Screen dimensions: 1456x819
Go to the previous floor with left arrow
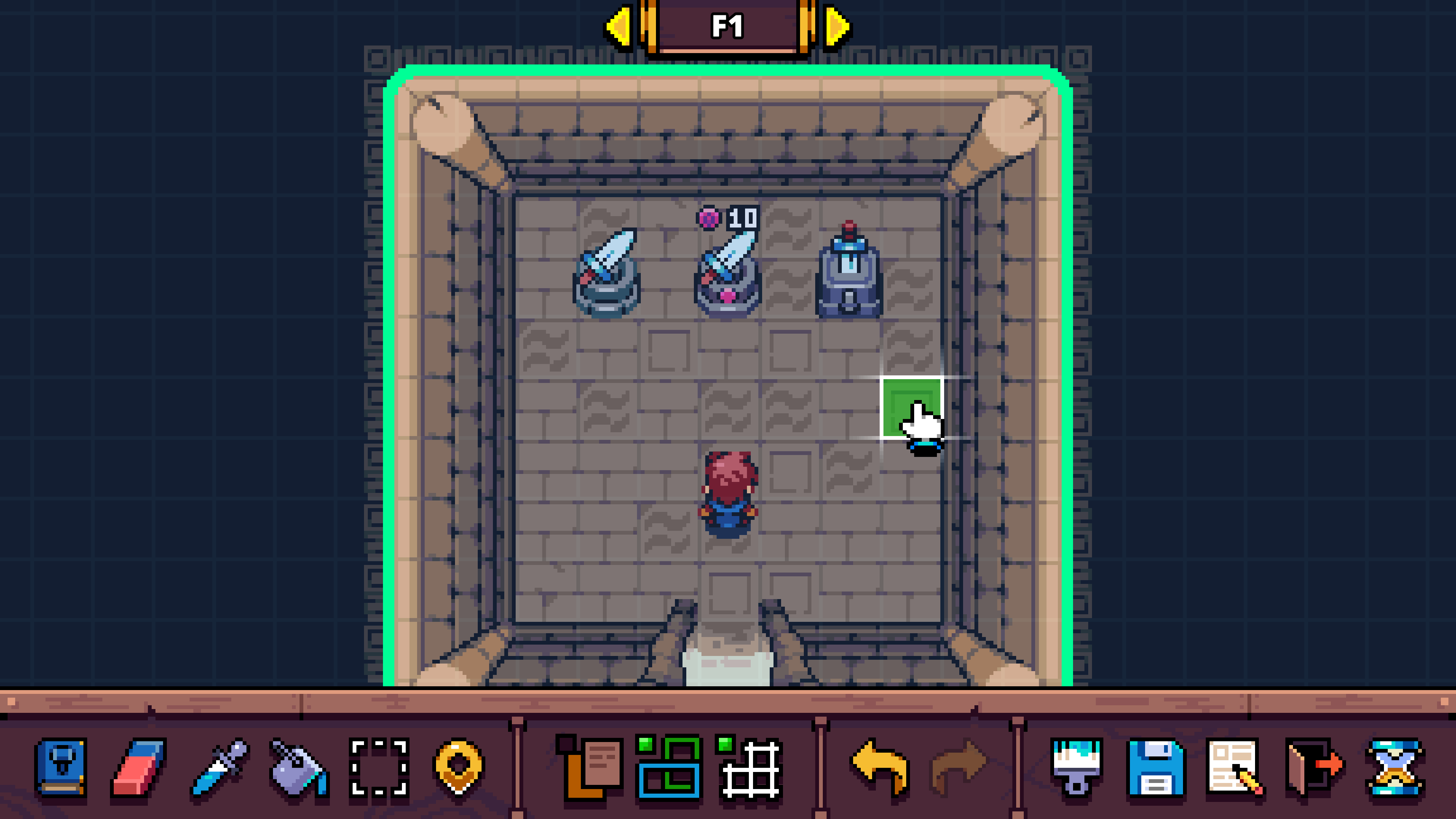618,27
